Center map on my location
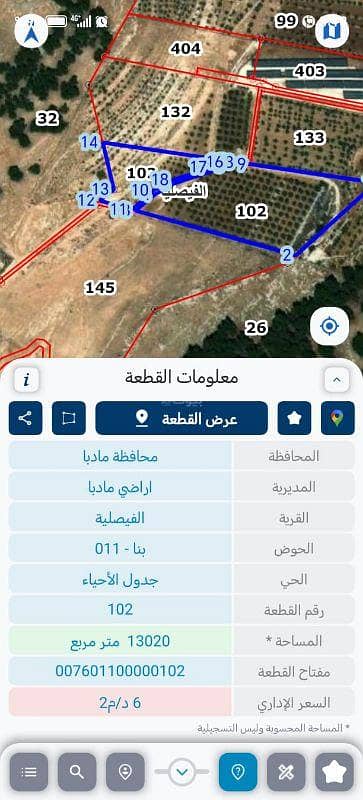 point(330,326)
